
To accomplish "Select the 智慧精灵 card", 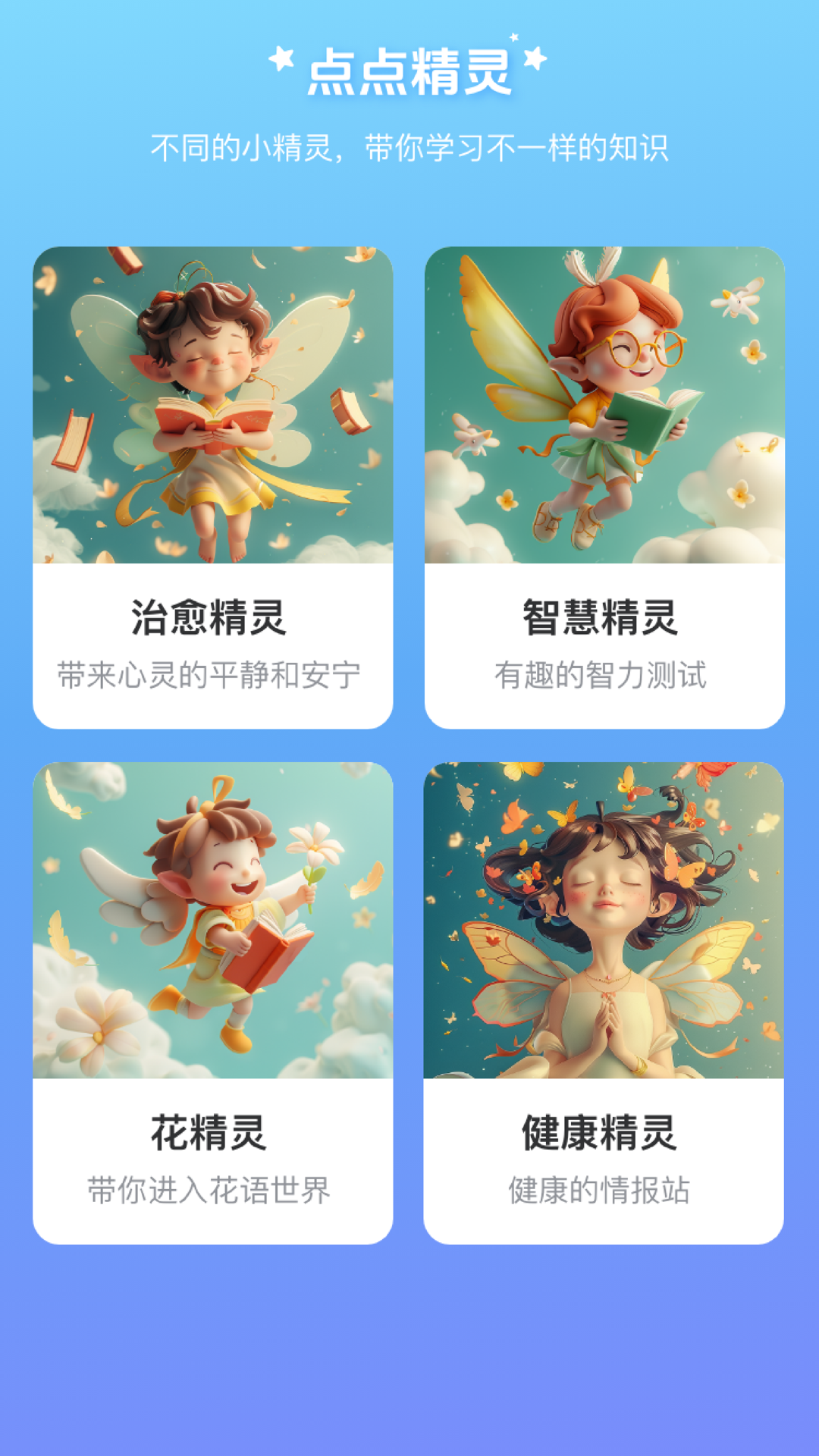I will click(x=604, y=487).
